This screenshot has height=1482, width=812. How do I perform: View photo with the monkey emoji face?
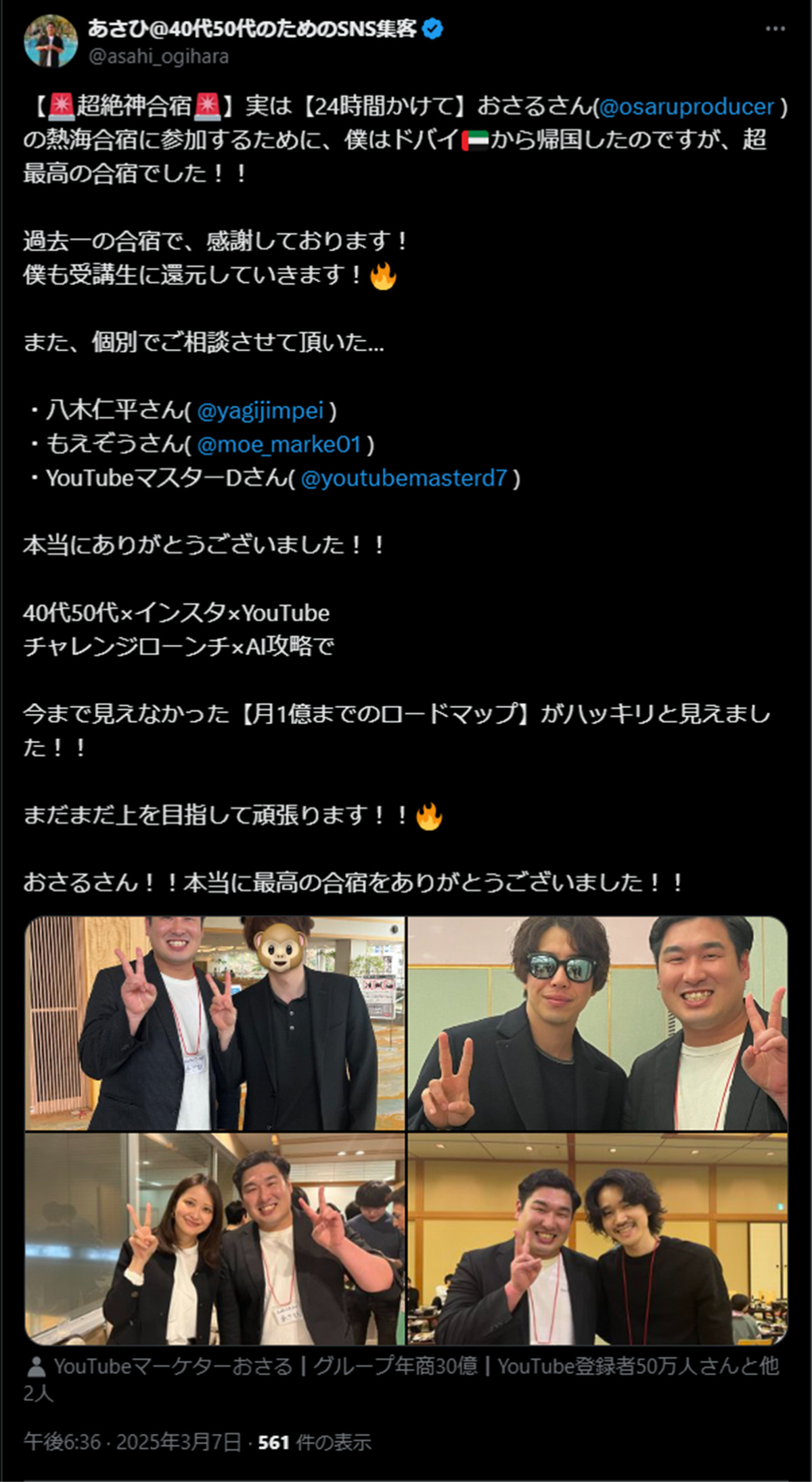(215, 1023)
